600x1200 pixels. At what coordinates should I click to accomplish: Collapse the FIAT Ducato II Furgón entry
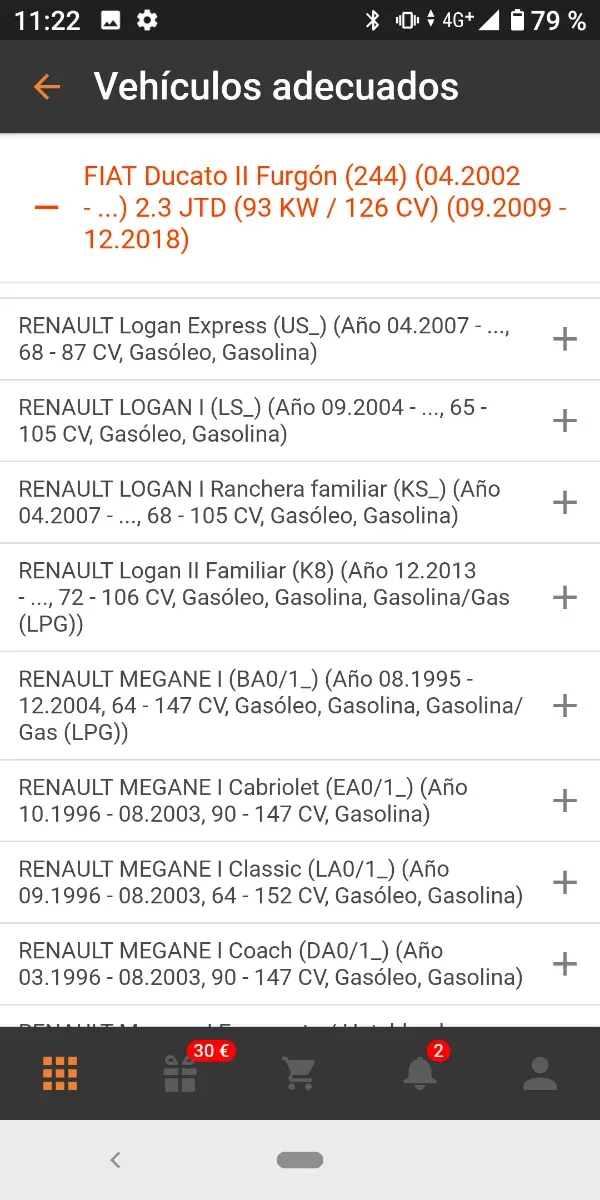(x=46, y=208)
